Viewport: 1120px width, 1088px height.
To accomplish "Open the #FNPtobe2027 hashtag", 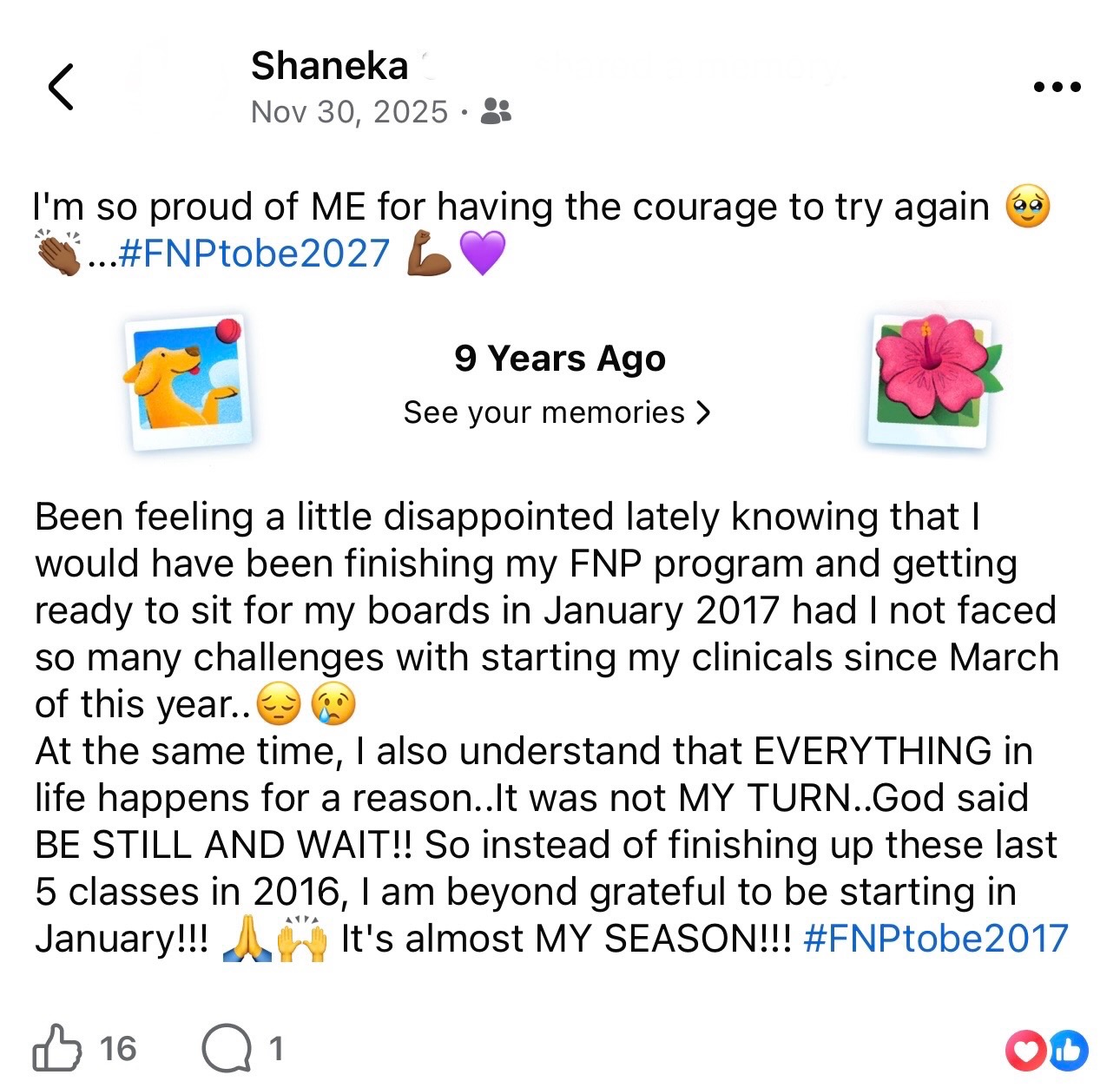I will click(254, 253).
